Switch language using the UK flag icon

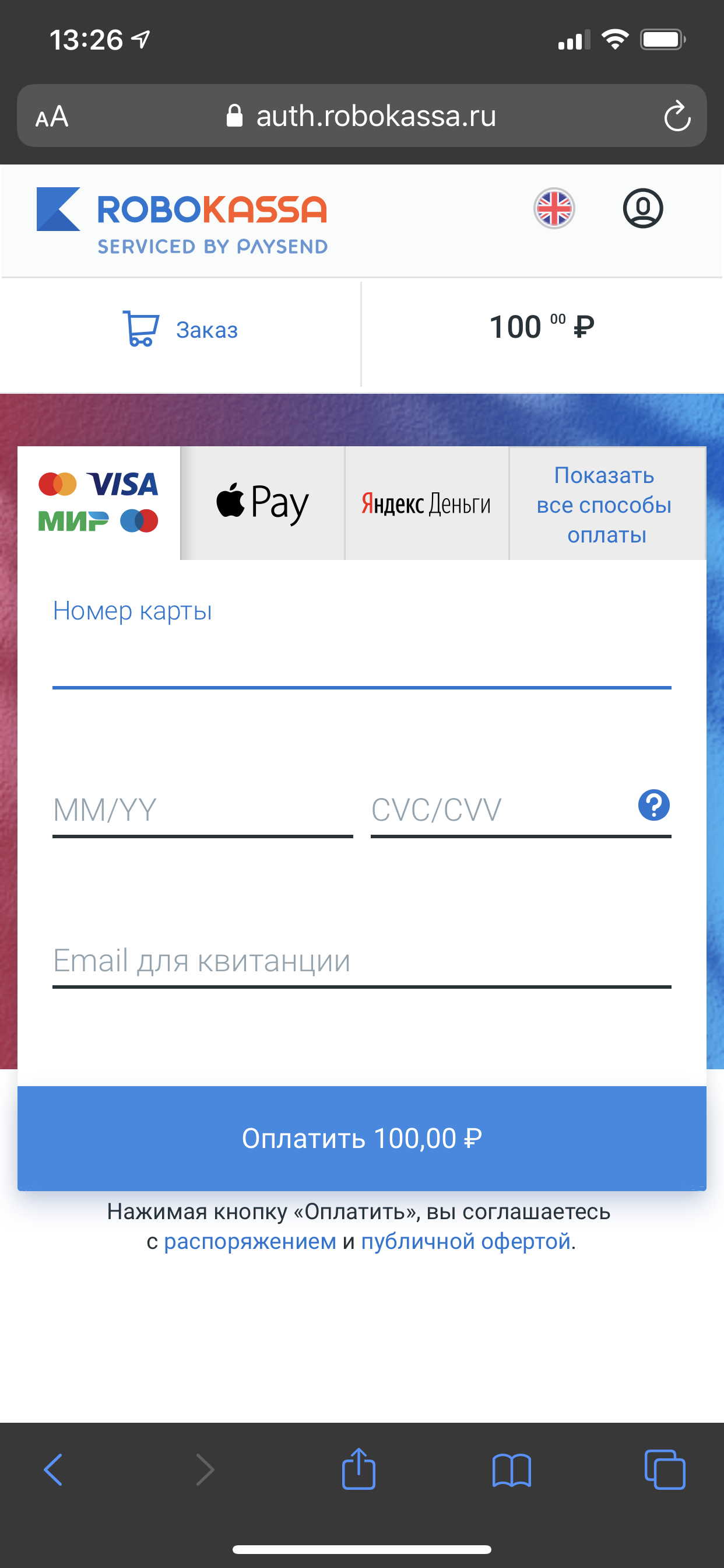(553, 208)
